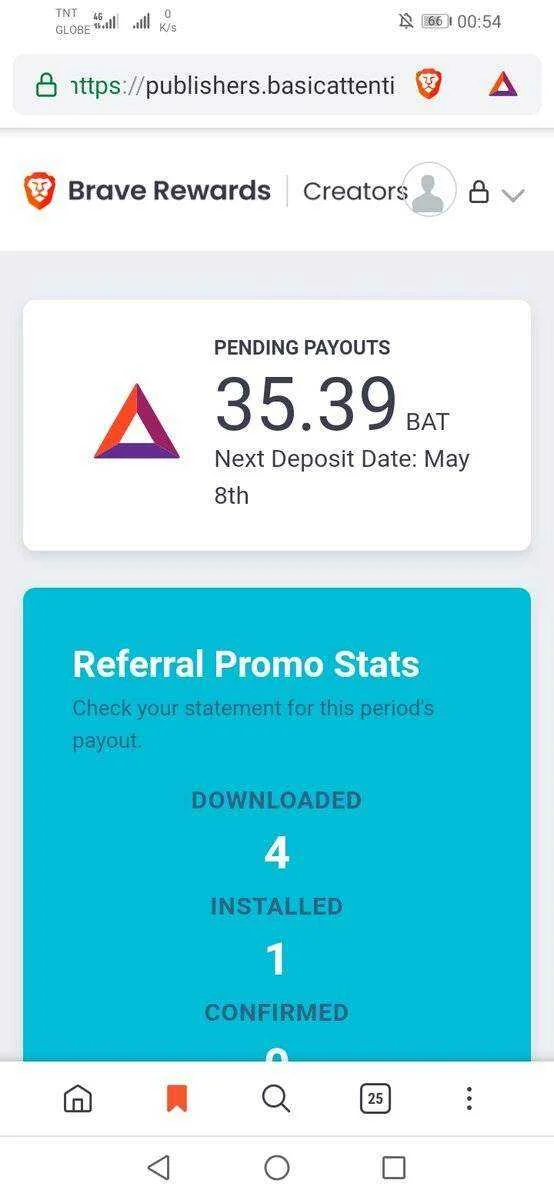Open the tab switcher showing 25

(x=375, y=1099)
